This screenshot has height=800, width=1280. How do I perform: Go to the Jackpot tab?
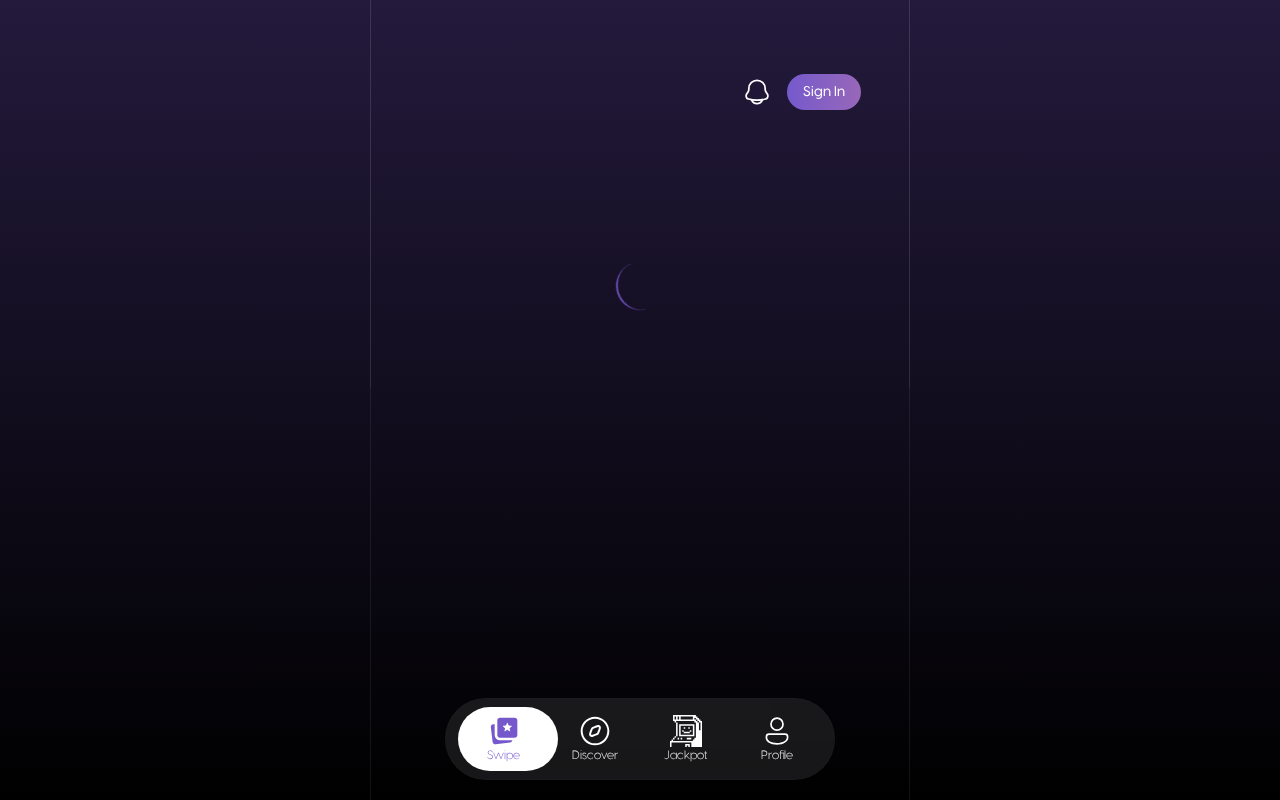pyautogui.click(x=686, y=739)
